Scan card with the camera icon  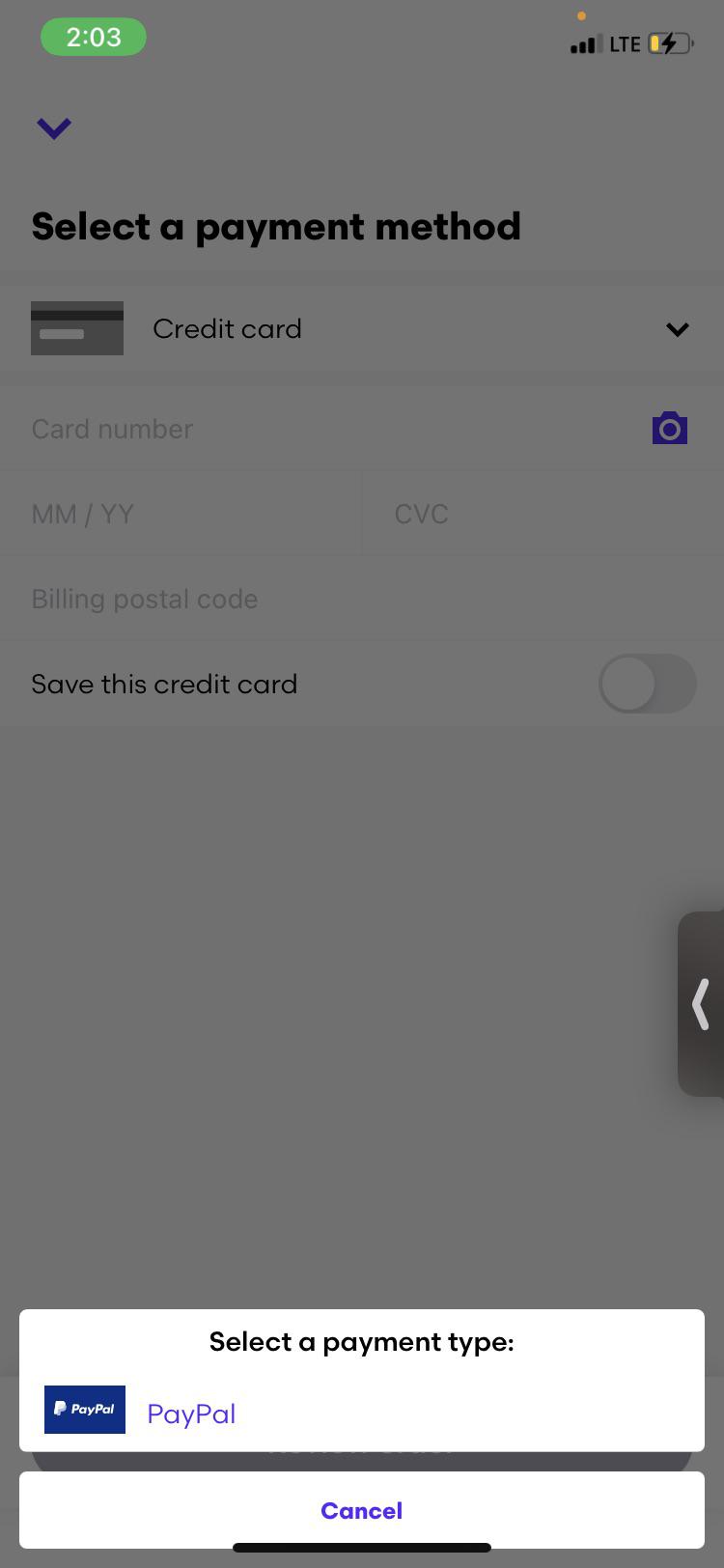point(669,428)
